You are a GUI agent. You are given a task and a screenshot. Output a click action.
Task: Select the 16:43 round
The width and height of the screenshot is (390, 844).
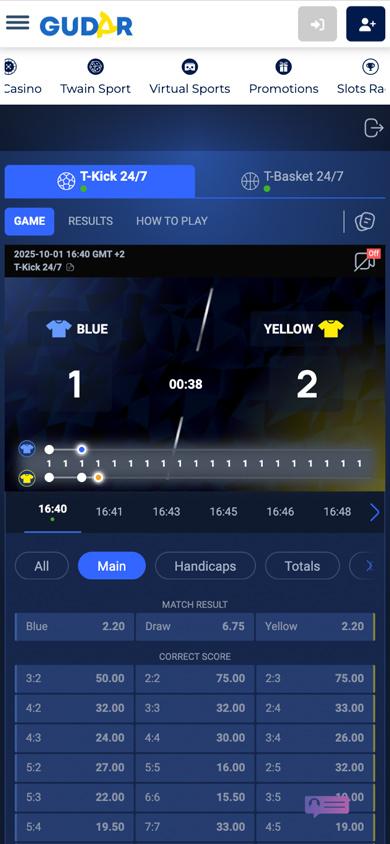166,512
